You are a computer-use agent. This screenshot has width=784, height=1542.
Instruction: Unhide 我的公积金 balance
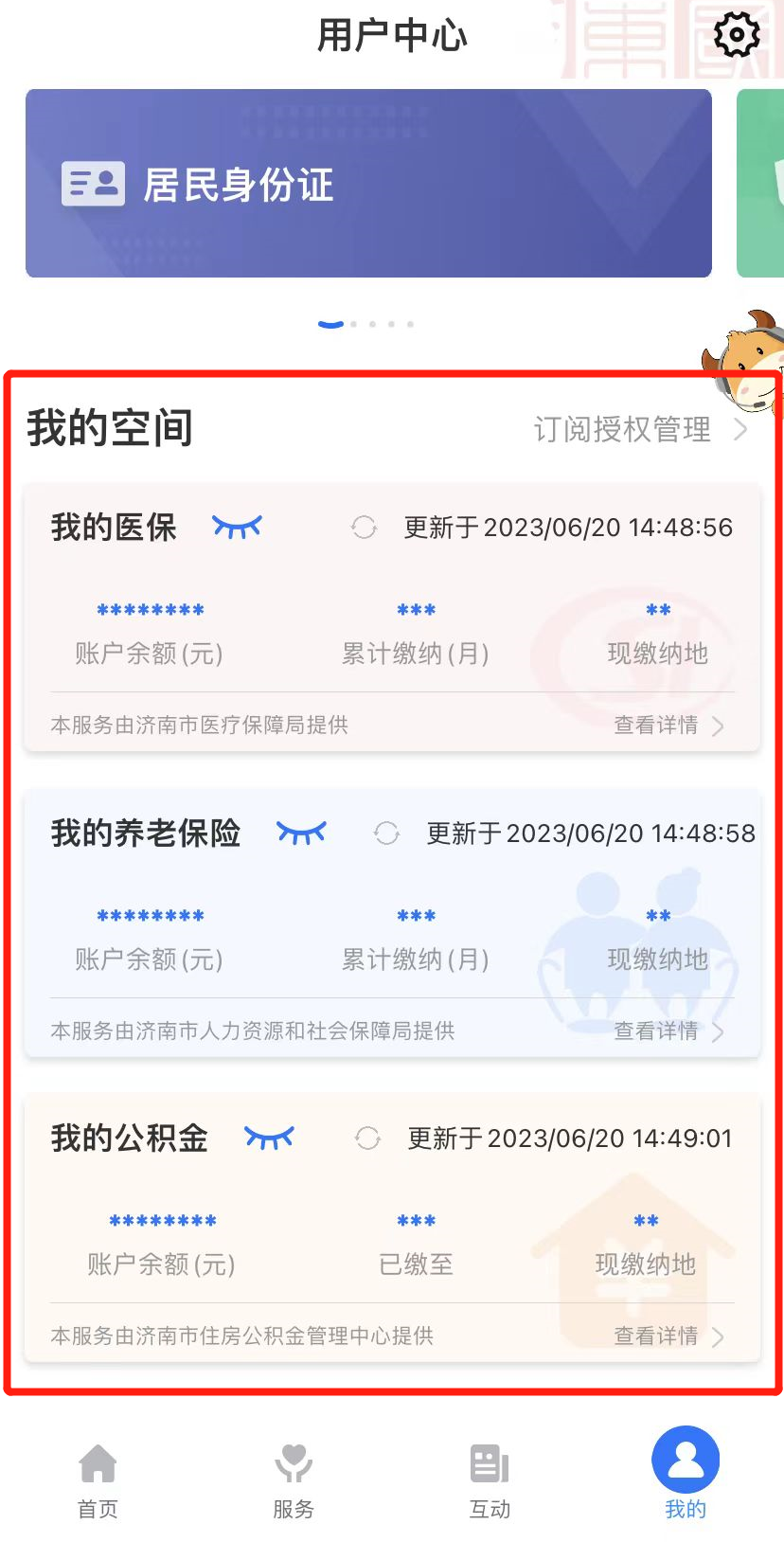pos(269,1138)
